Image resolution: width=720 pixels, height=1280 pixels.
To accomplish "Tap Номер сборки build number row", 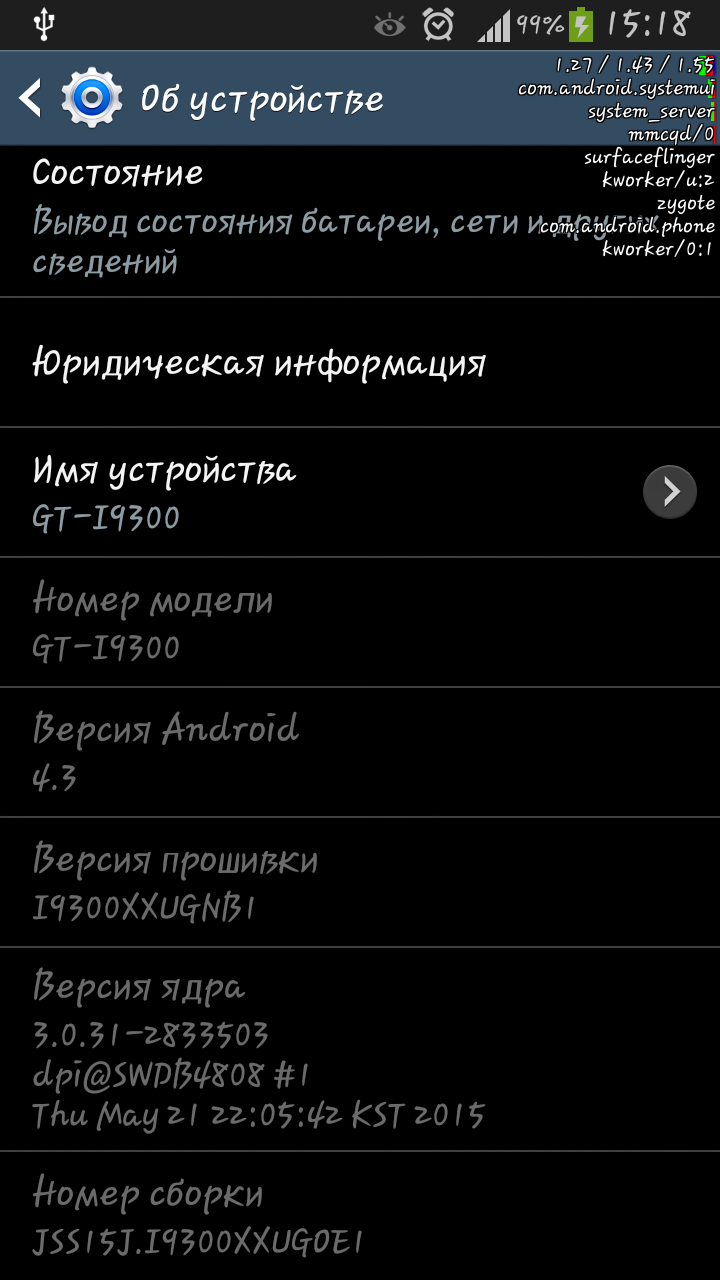I will click(300, 1216).
